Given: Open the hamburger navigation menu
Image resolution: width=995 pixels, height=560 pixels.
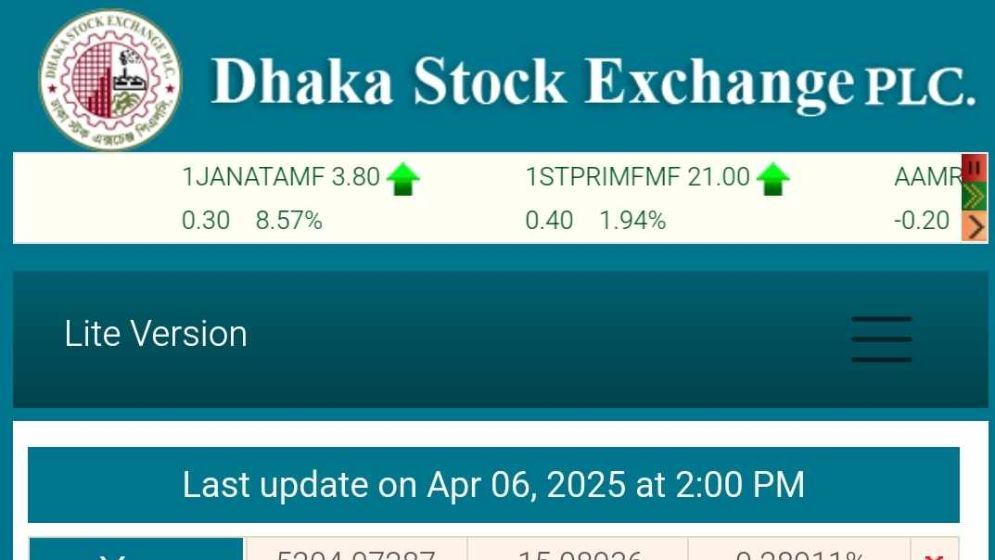Looking at the screenshot, I should 881,339.
